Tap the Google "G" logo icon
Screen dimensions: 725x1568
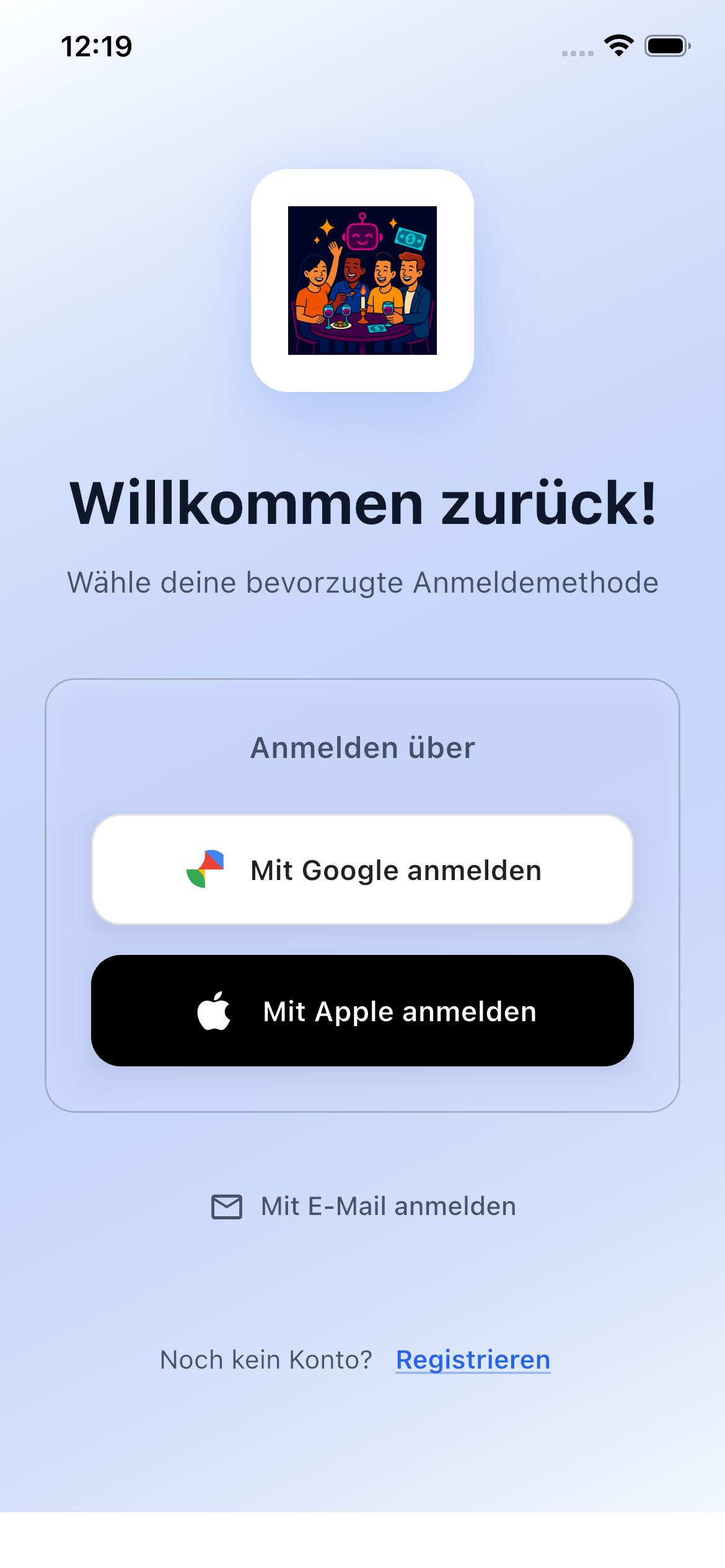click(x=204, y=868)
